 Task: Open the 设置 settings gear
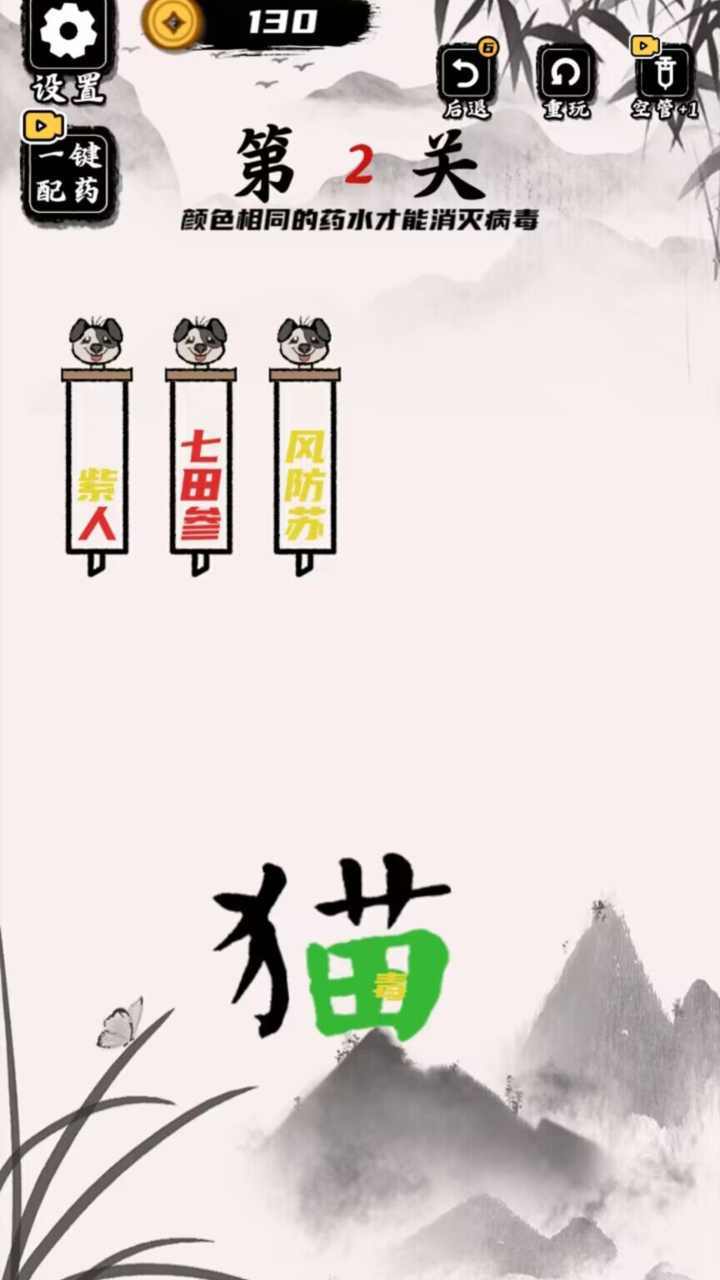[x=67, y=35]
